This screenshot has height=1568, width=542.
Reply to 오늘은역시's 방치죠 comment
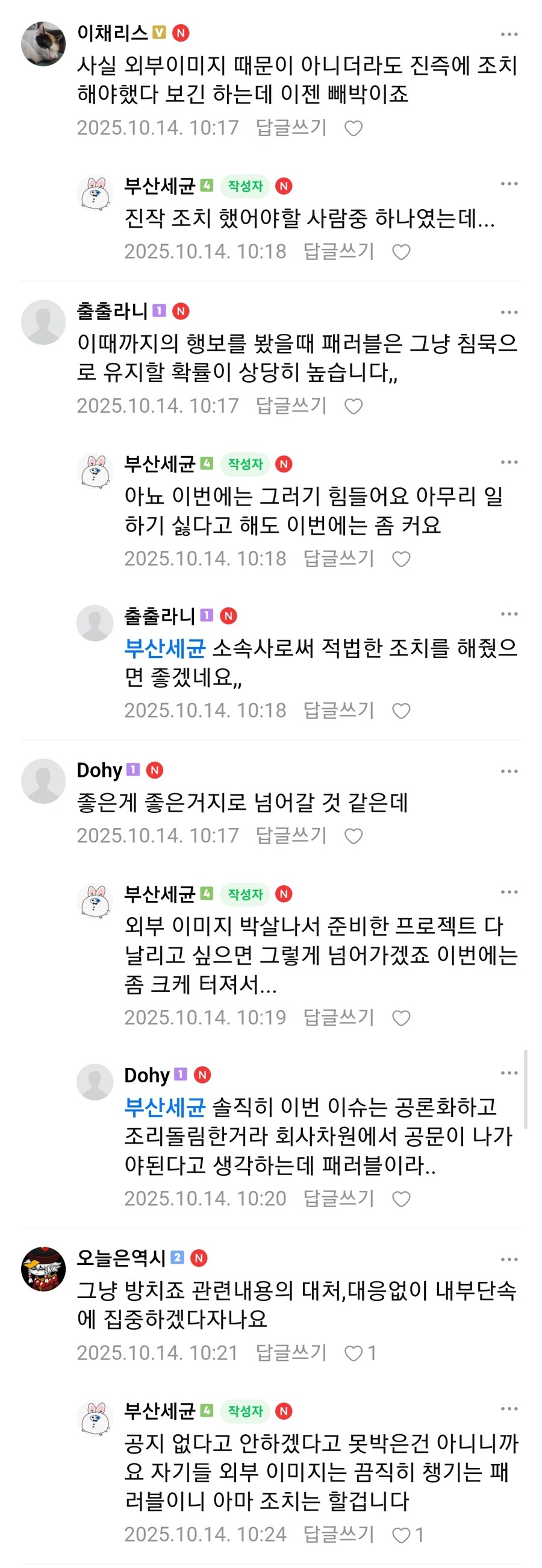[291, 1352]
